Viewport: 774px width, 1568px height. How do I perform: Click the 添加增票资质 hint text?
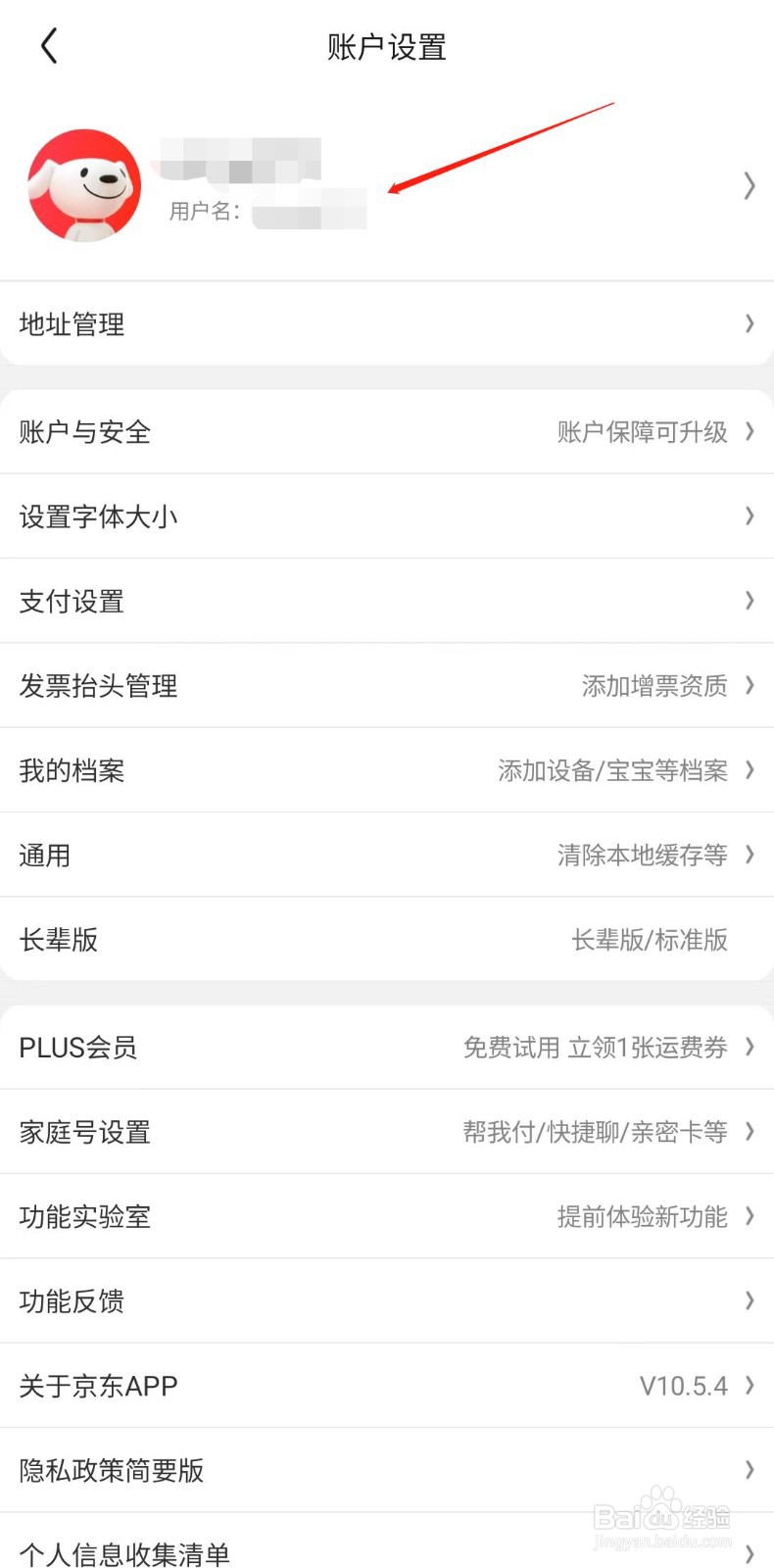pos(654,686)
